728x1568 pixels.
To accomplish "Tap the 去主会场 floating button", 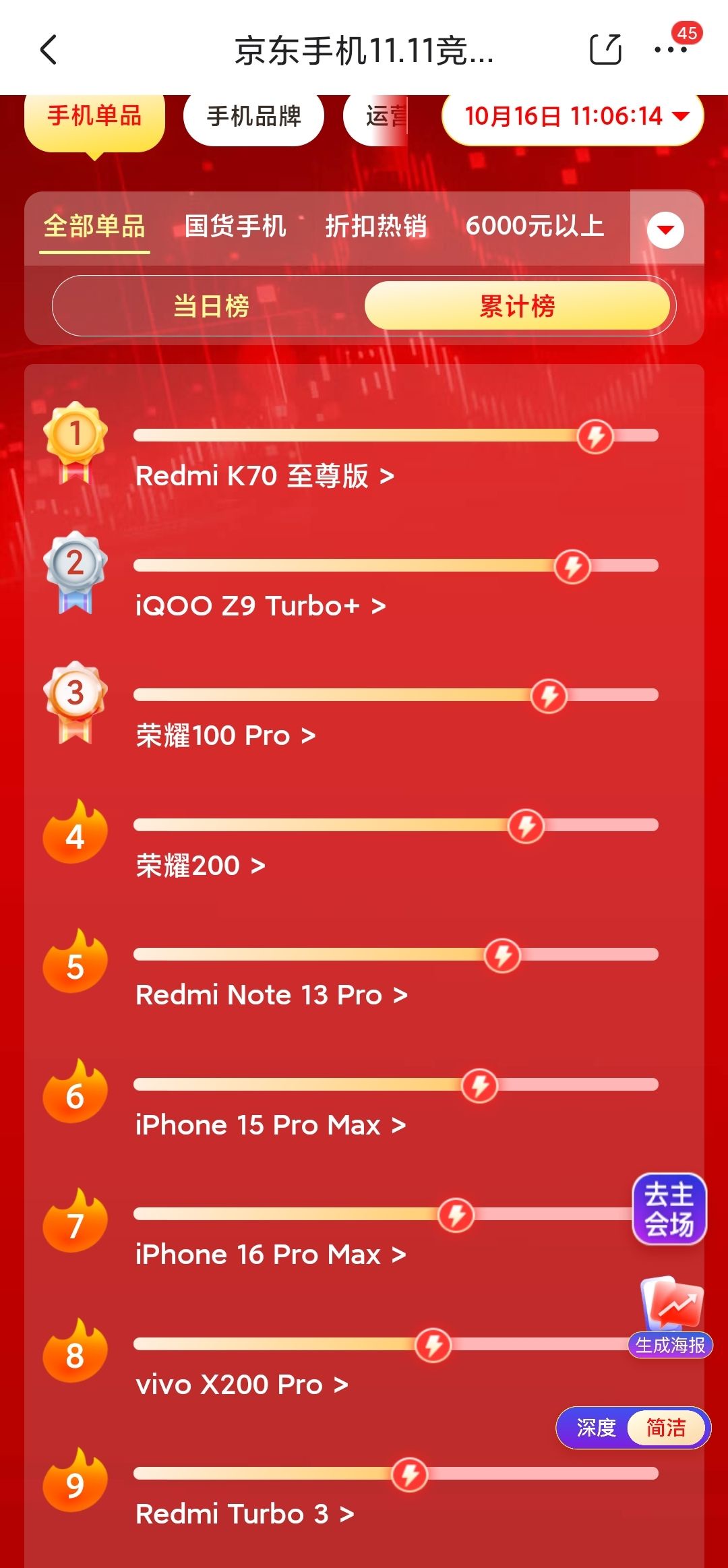I will [x=669, y=1209].
